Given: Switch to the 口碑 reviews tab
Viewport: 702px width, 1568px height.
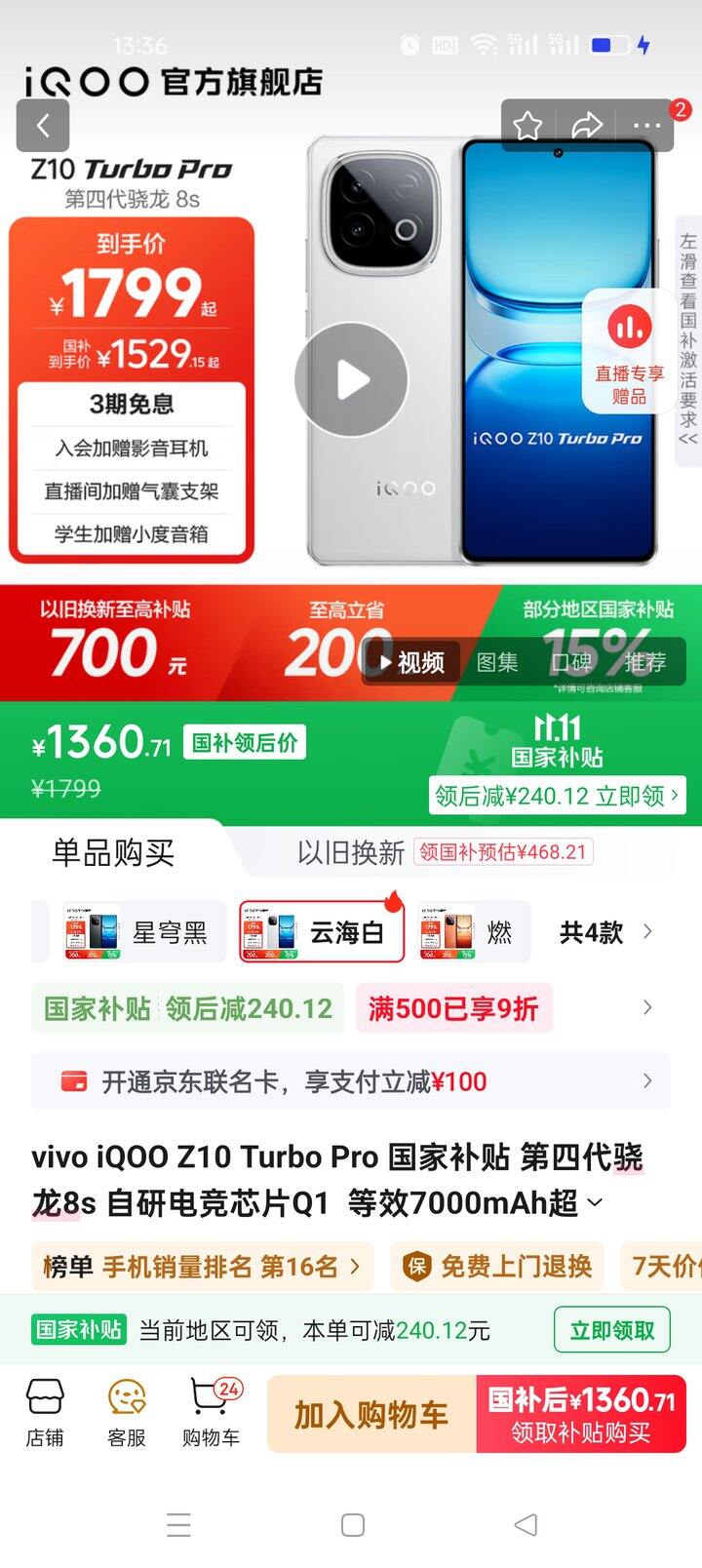Looking at the screenshot, I should [x=570, y=663].
